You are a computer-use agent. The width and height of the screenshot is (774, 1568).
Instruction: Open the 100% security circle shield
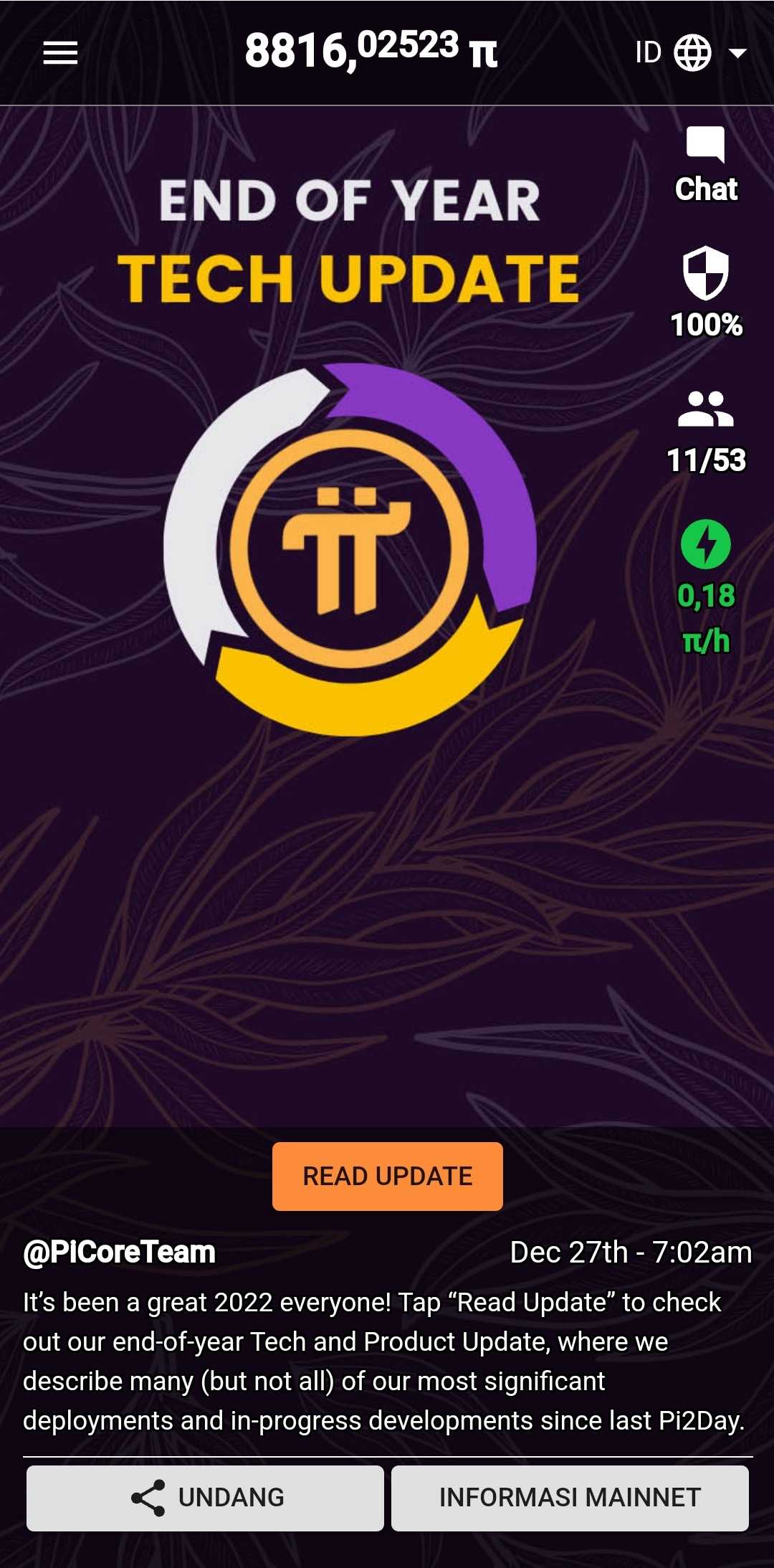(706, 291)
